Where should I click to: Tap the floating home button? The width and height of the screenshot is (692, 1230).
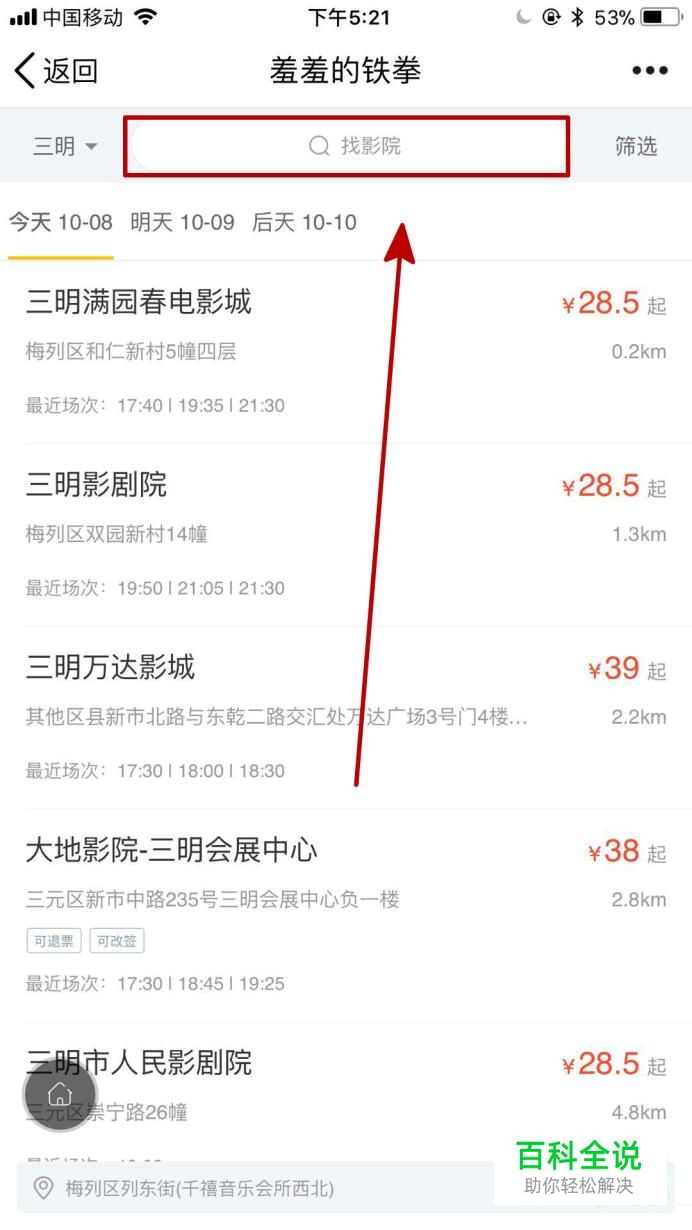click(x=60, y=1094)
